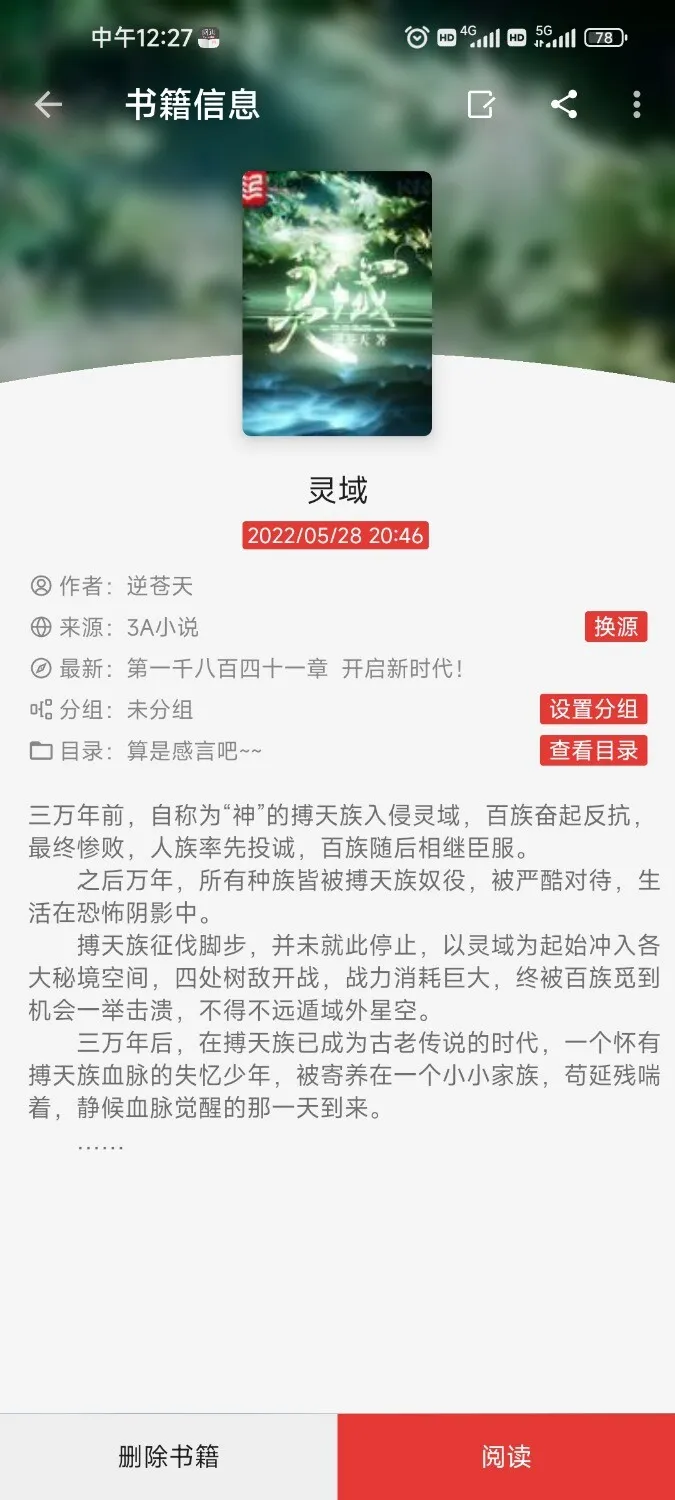The width and height of the screenshot is (675, 1500).
Task: Tap the 换源 button to change source
Action: 616,627
